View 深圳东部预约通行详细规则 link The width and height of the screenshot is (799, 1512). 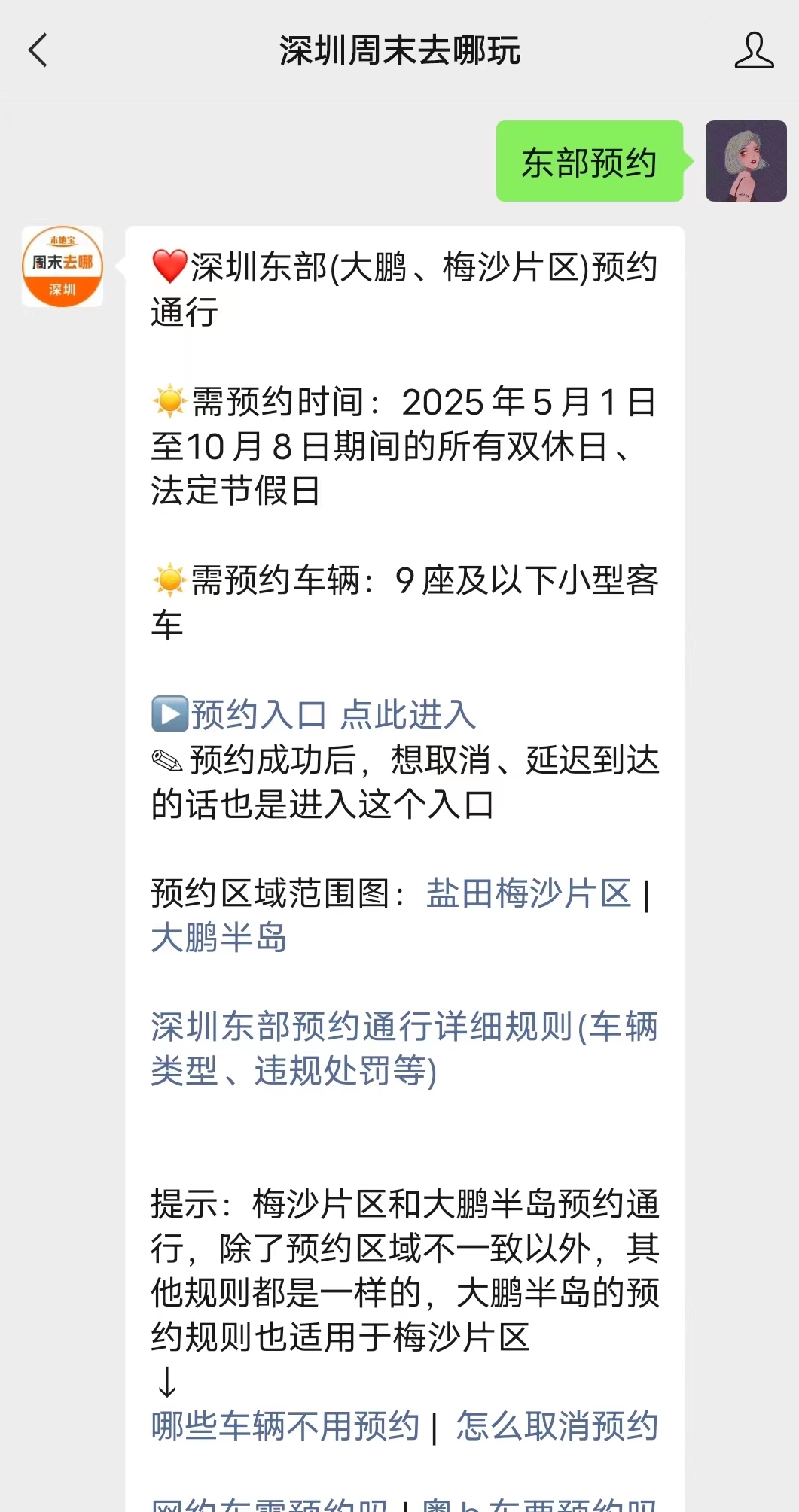[404, 1048]
